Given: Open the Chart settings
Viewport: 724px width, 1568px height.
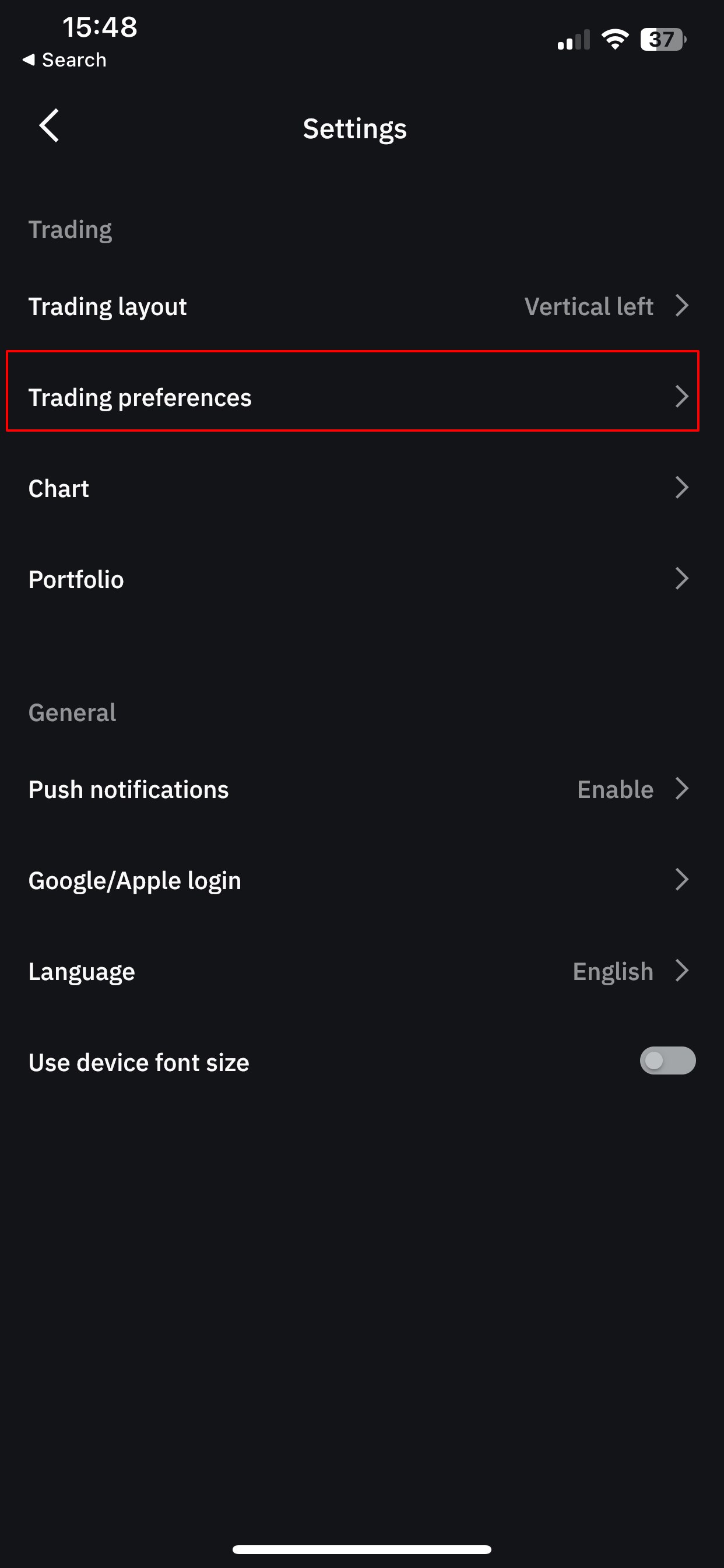Looking at the screenshot, I should (x=362, y=488).
